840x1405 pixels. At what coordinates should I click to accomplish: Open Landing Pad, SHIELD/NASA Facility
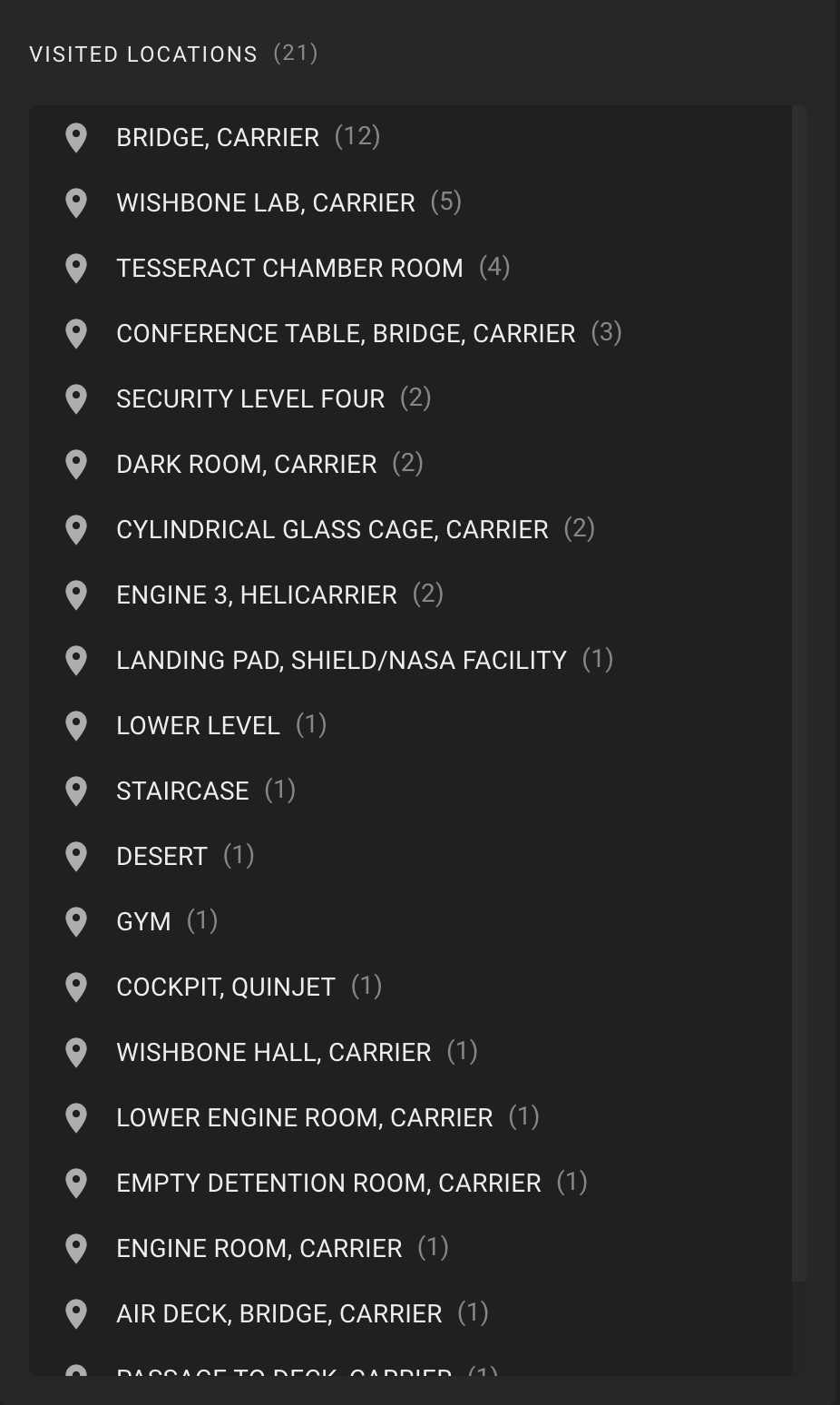[410, 660]
